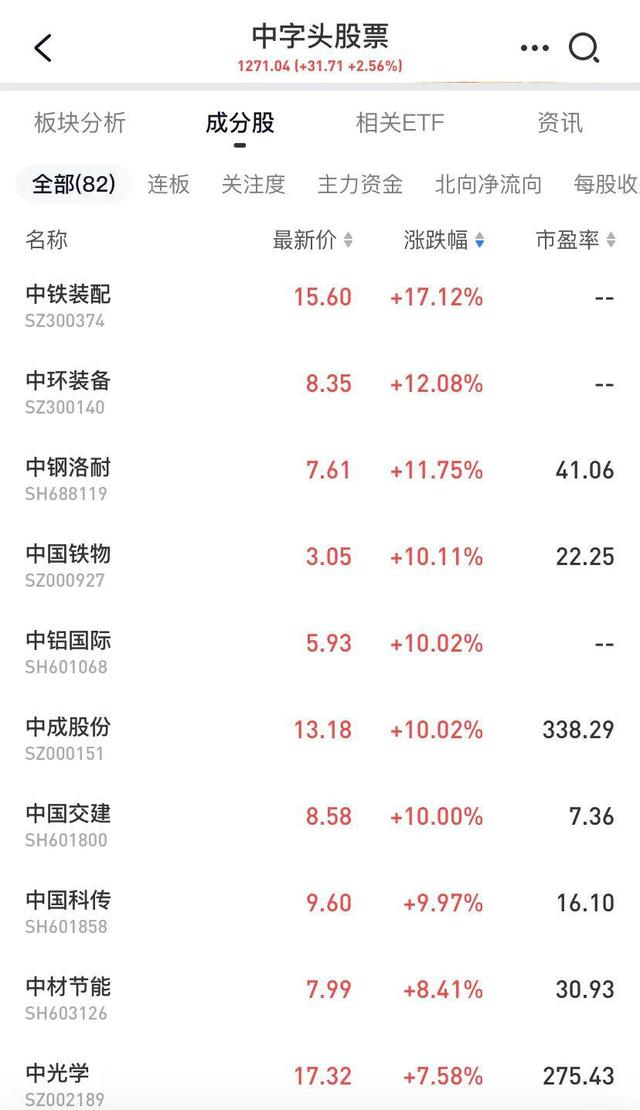Screen dimensions: 640x1110
Task: Open the search magnifier icon
Action: (x=584, y=47)
